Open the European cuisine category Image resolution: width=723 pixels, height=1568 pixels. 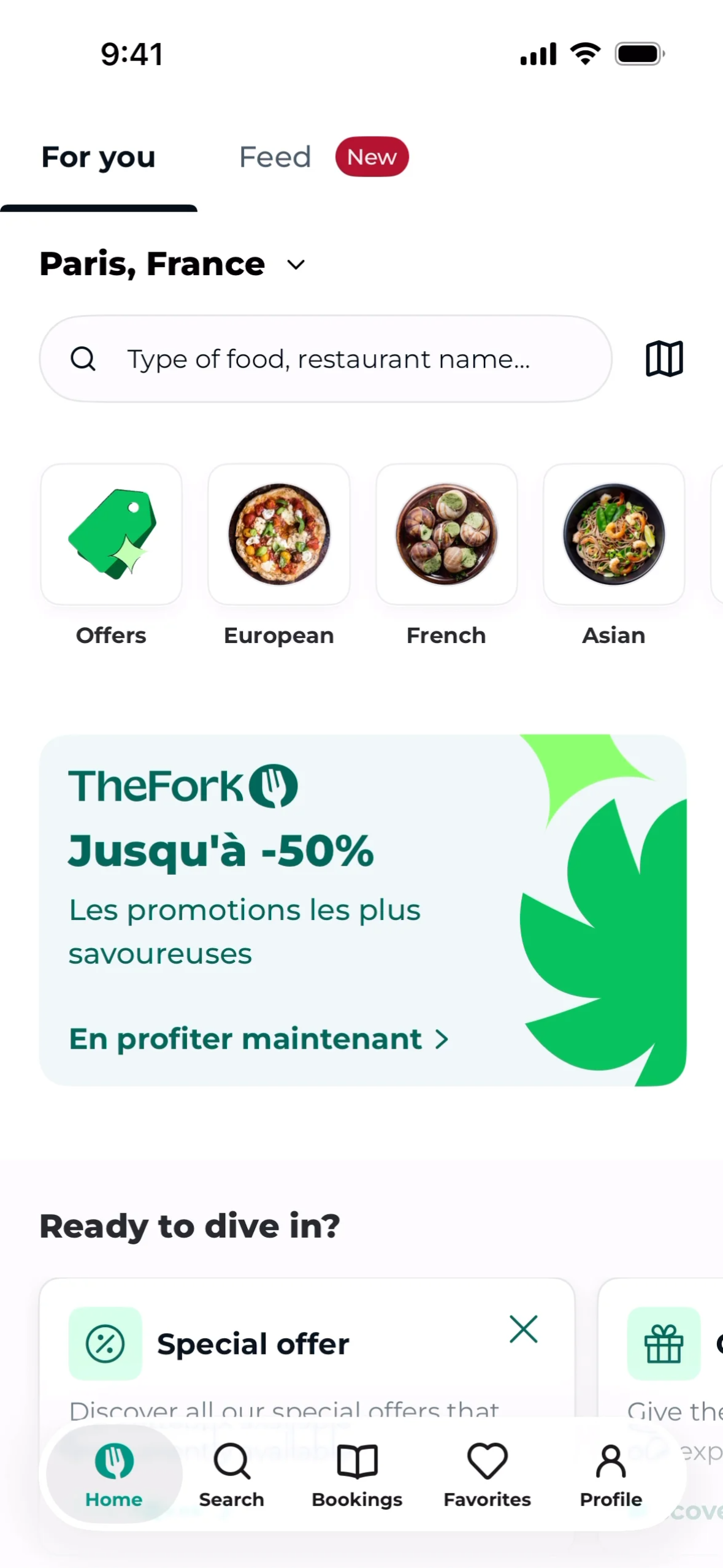(x=279, y=535)
